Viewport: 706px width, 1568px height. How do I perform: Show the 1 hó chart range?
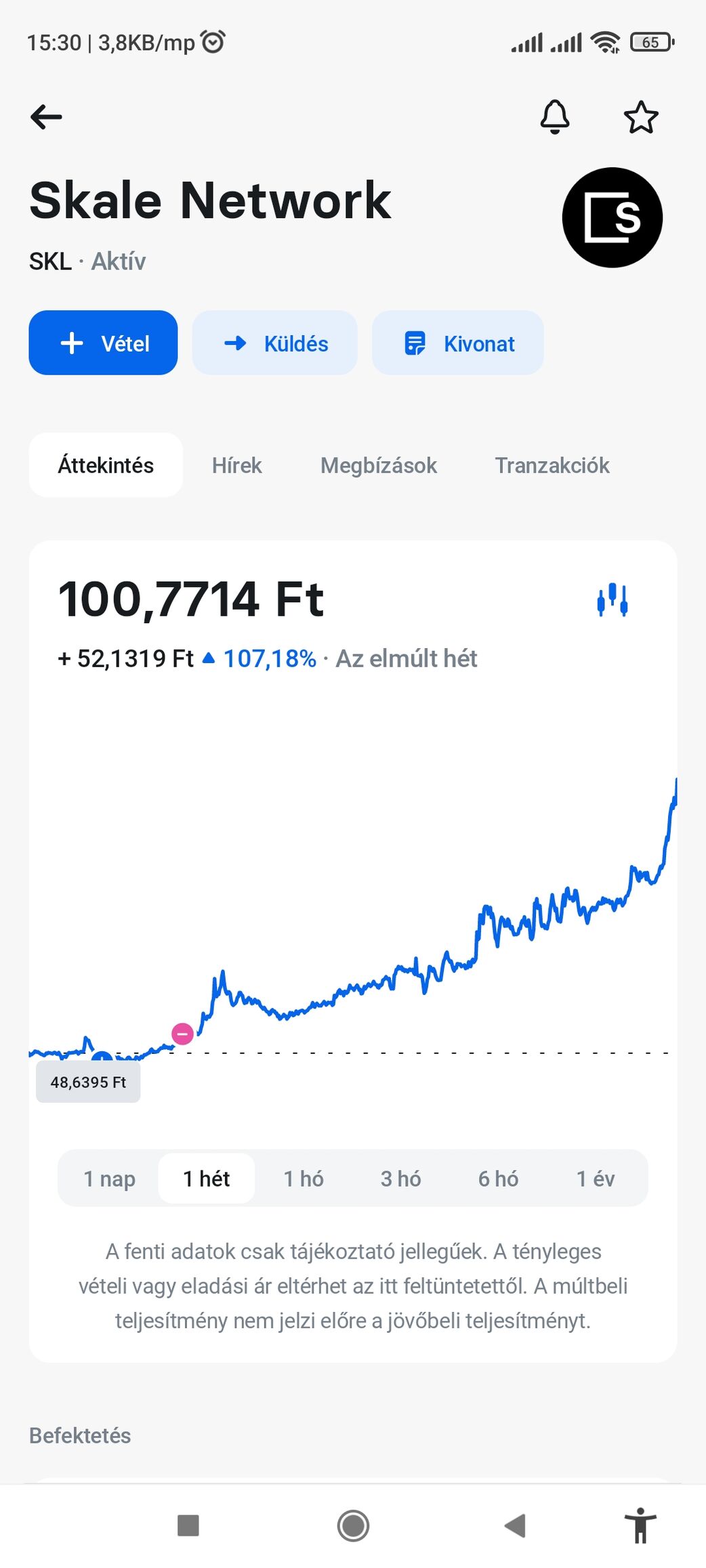(x=303, y=1179)
